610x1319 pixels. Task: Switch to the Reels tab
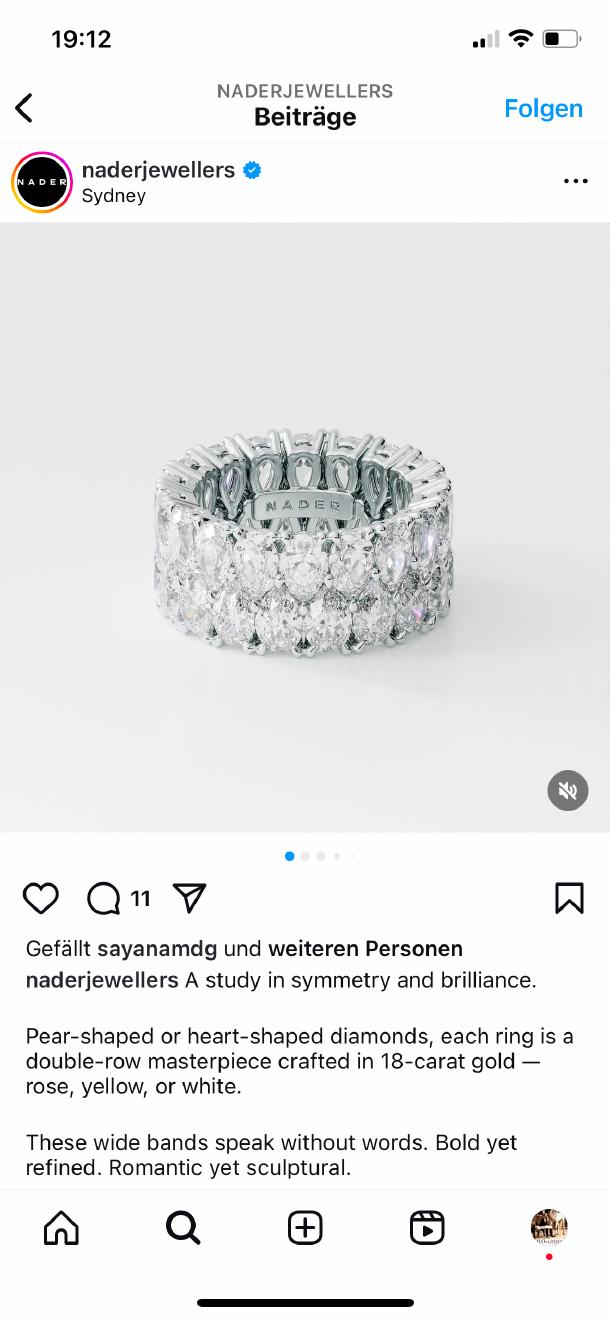tap(427, 1227)
